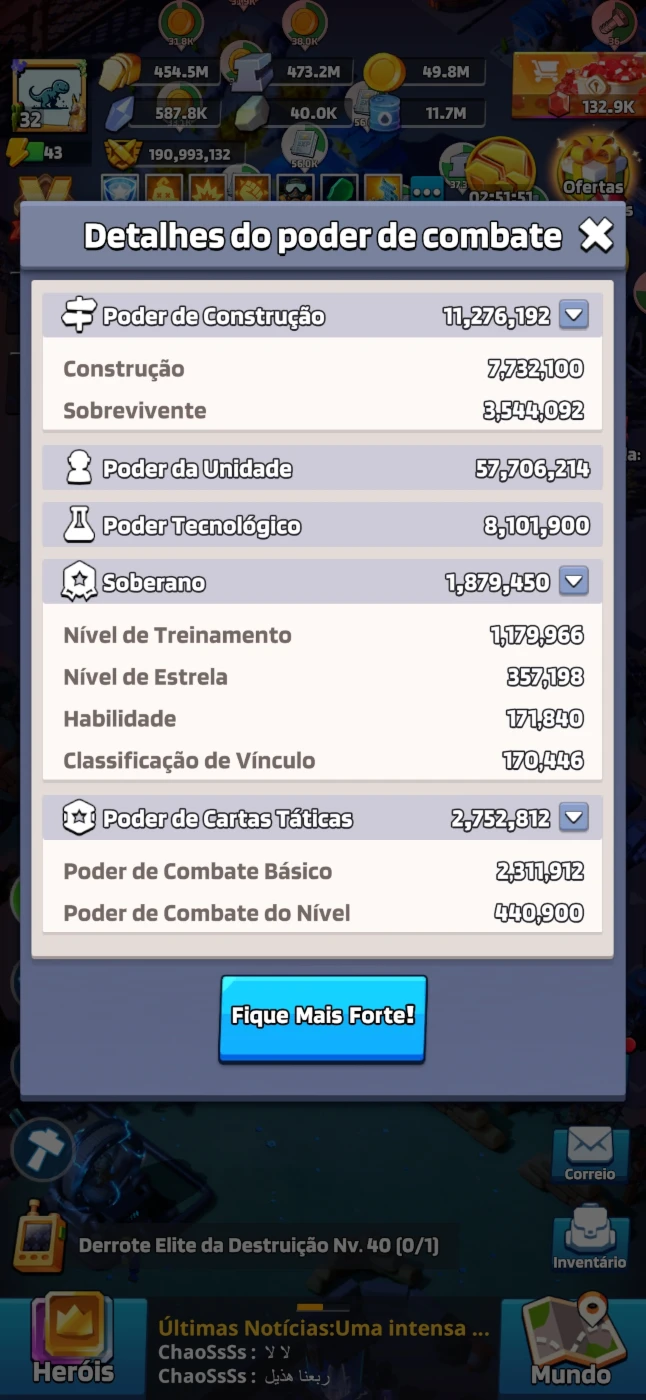Collapse the Soberano power section

[573, 581]
